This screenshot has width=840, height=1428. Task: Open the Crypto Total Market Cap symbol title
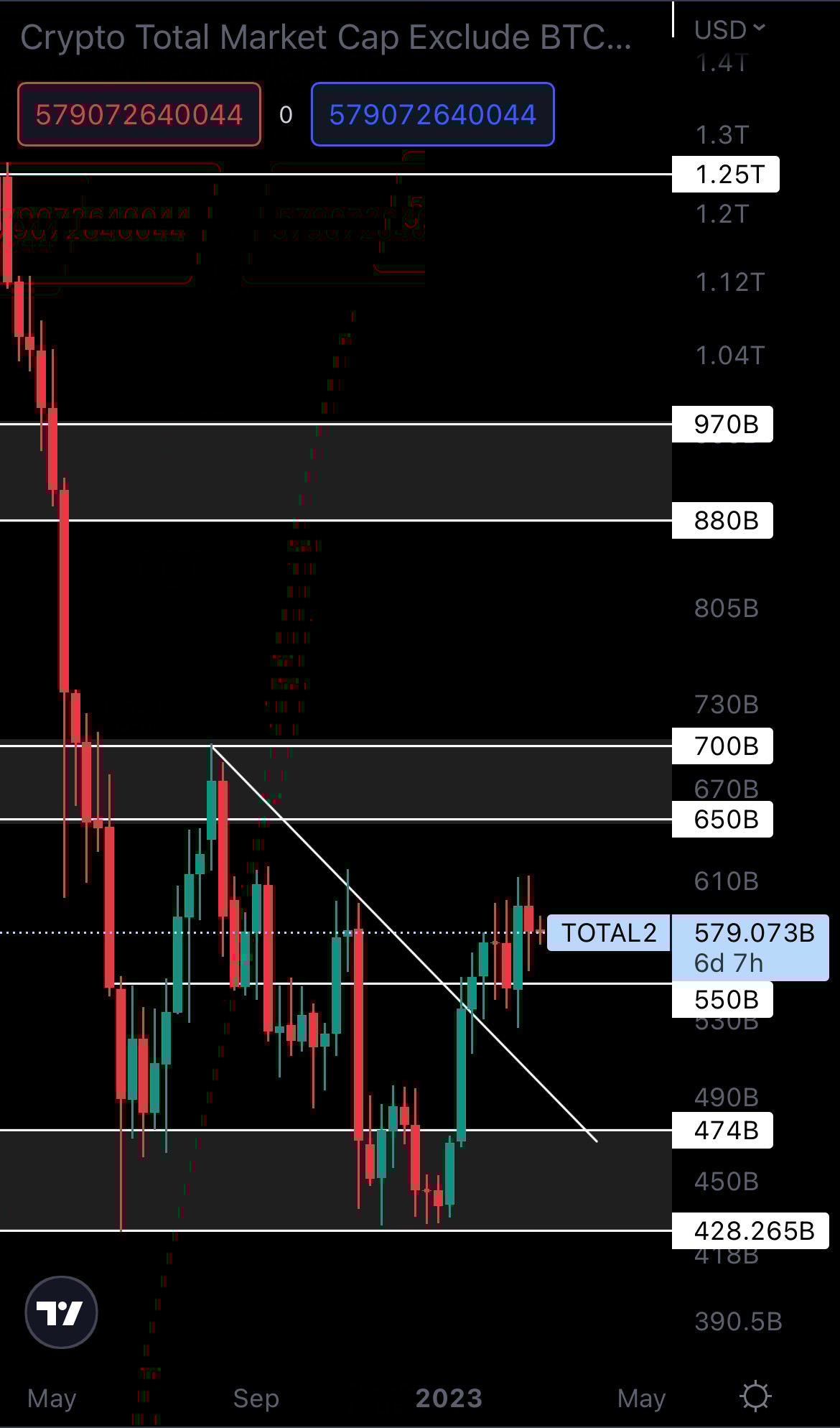coord(326,37)
